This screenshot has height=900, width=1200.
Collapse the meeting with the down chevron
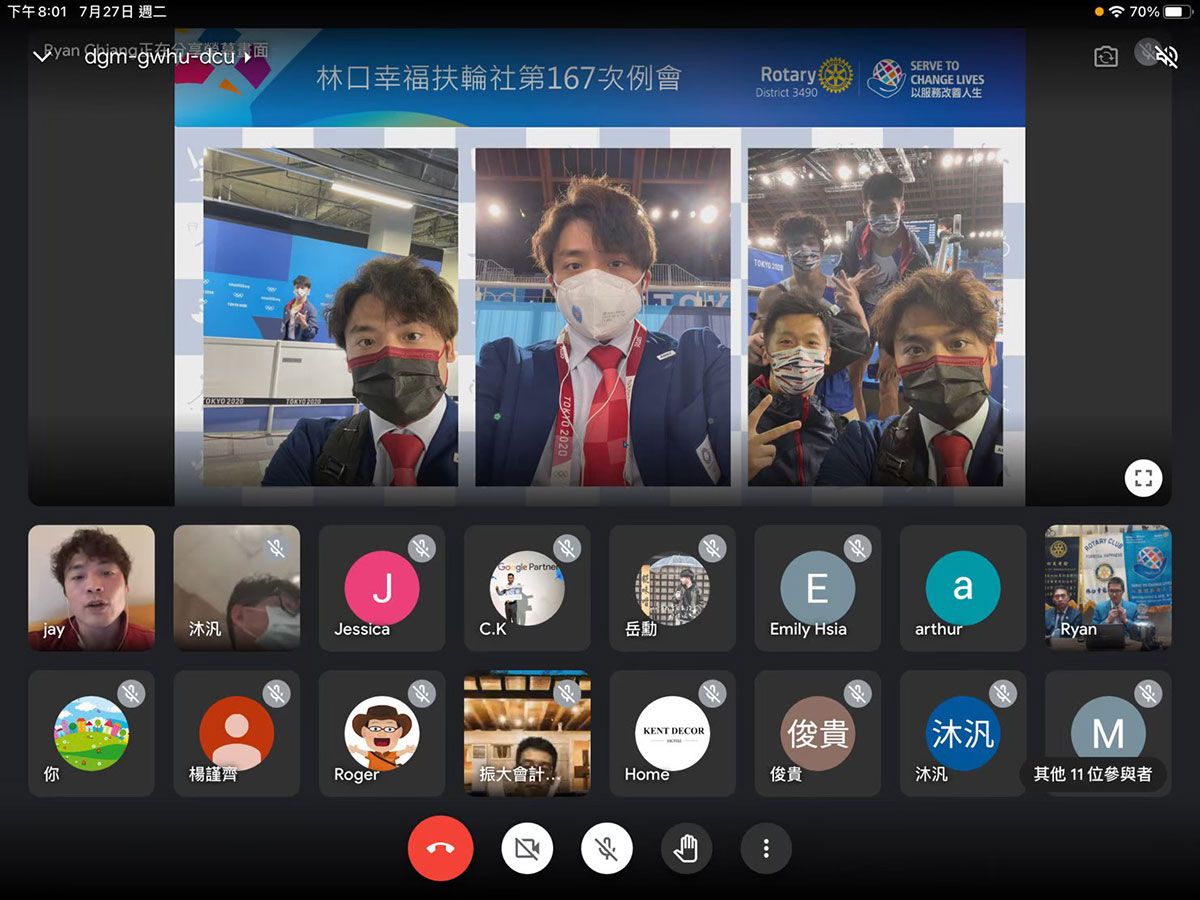click(42, 57)
